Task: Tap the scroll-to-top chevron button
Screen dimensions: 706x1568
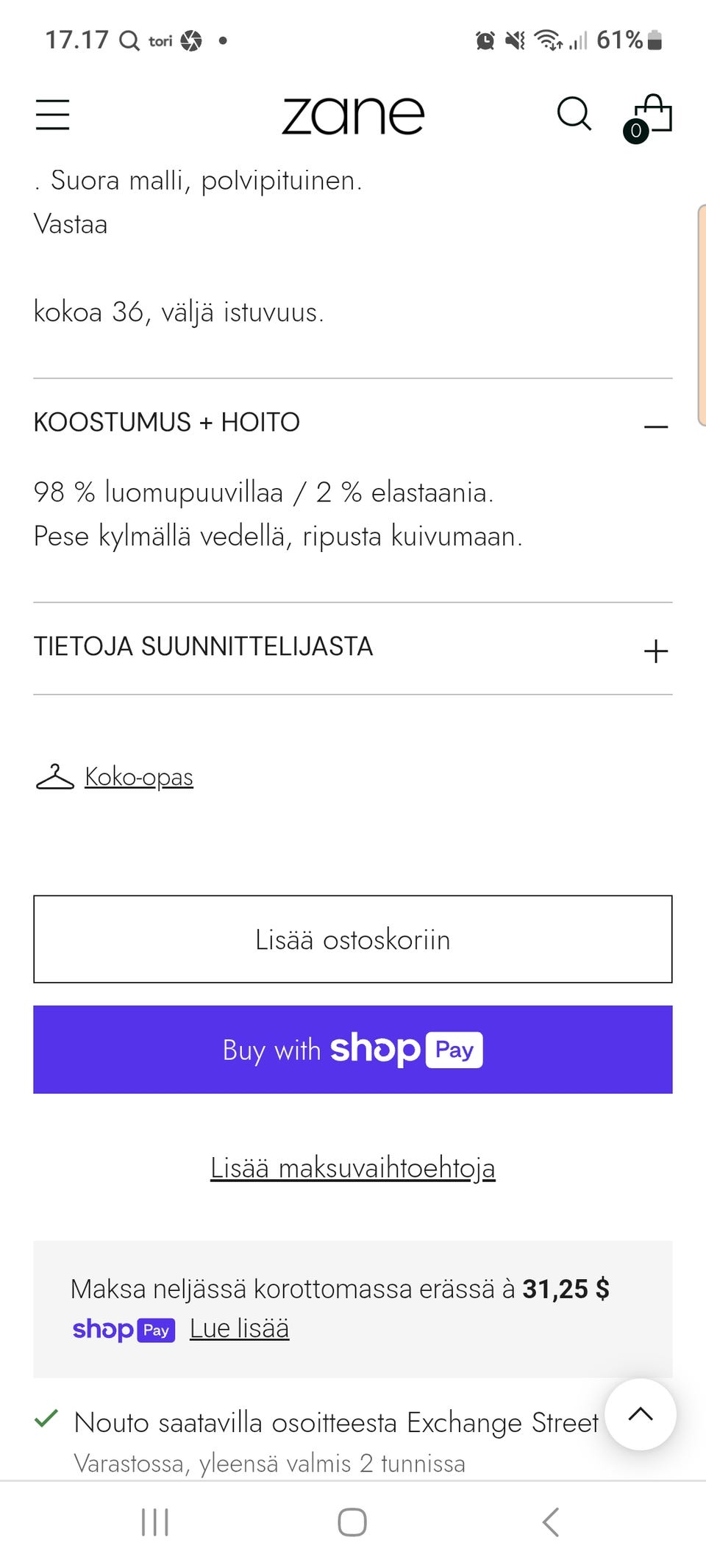Action: point(639,1415)
